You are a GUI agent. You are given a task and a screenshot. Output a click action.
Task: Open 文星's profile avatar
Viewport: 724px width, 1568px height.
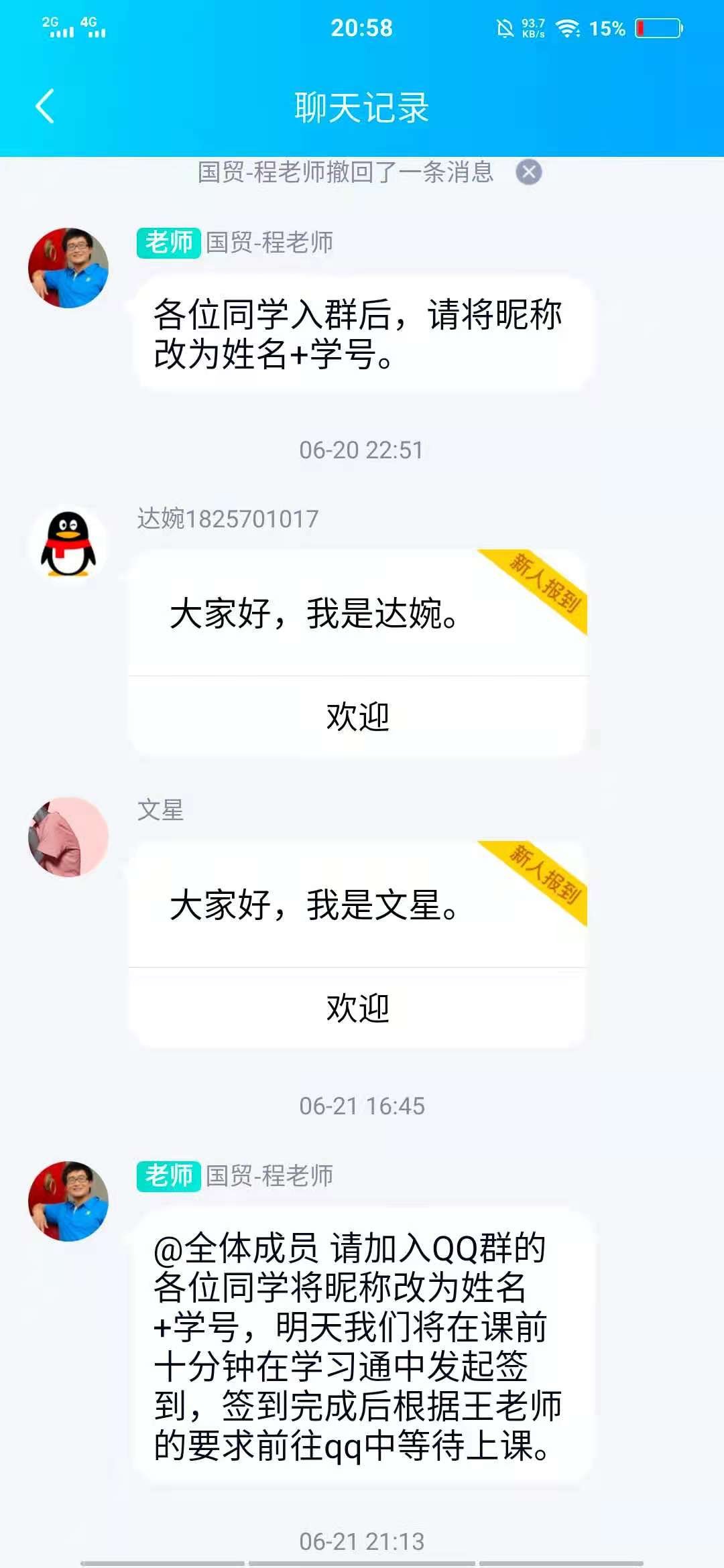tap(68, 837)
